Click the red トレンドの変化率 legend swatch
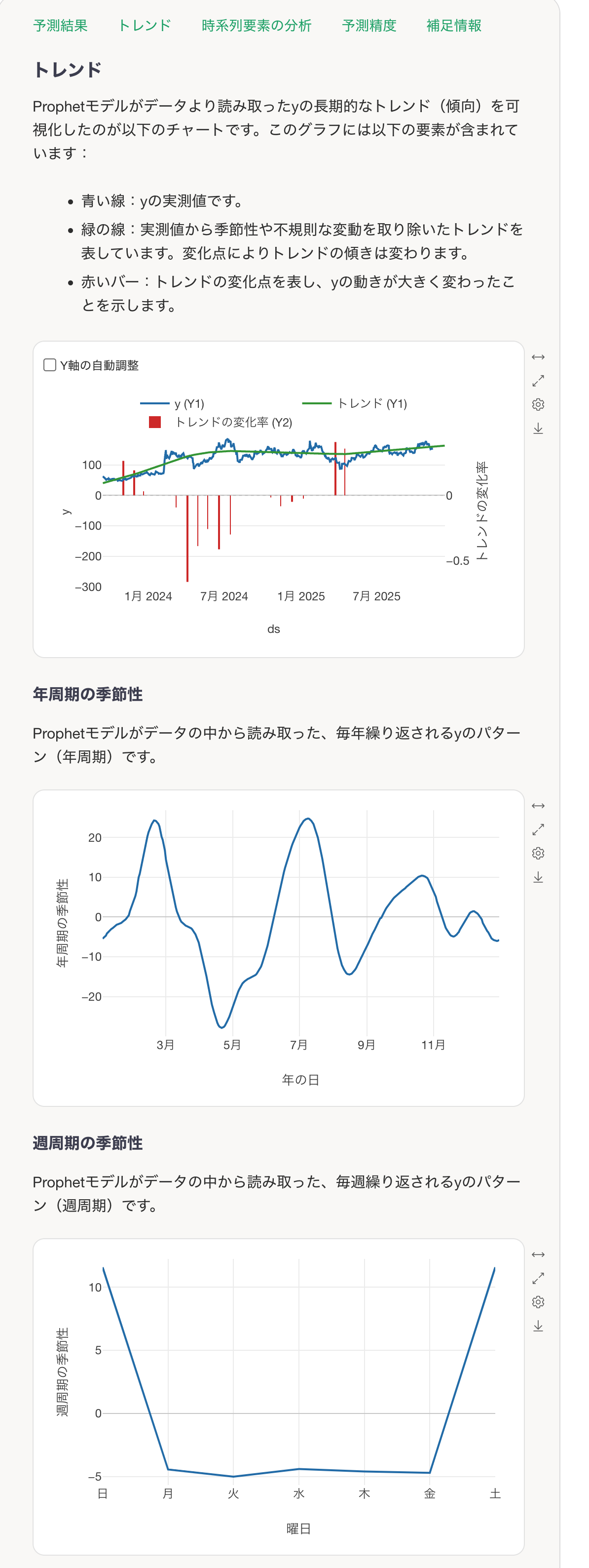589x1568 pixels. [x=156, y=421]
